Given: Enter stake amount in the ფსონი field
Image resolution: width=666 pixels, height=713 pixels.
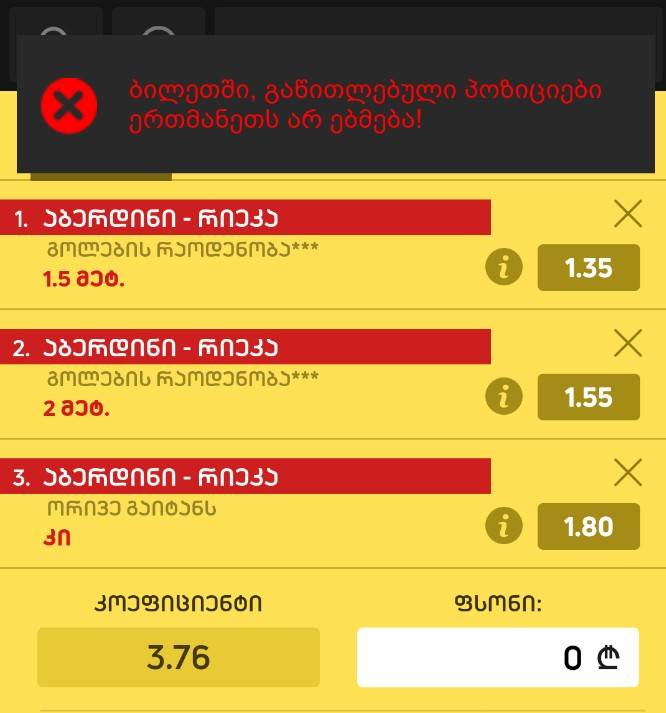Looking at the screenshot, I should tap(497, 657).
